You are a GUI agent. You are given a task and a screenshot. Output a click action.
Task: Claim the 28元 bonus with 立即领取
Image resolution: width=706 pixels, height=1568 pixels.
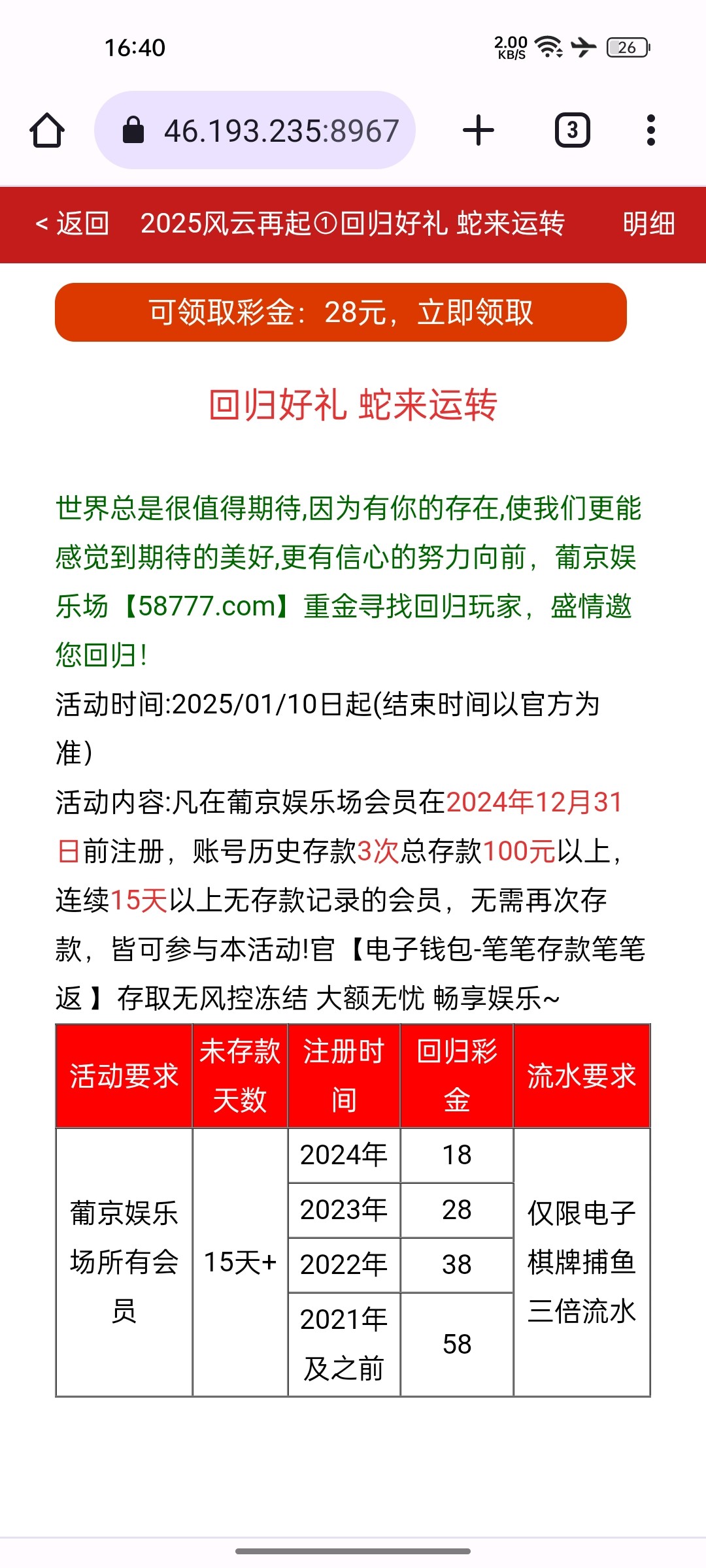[341, 312]
